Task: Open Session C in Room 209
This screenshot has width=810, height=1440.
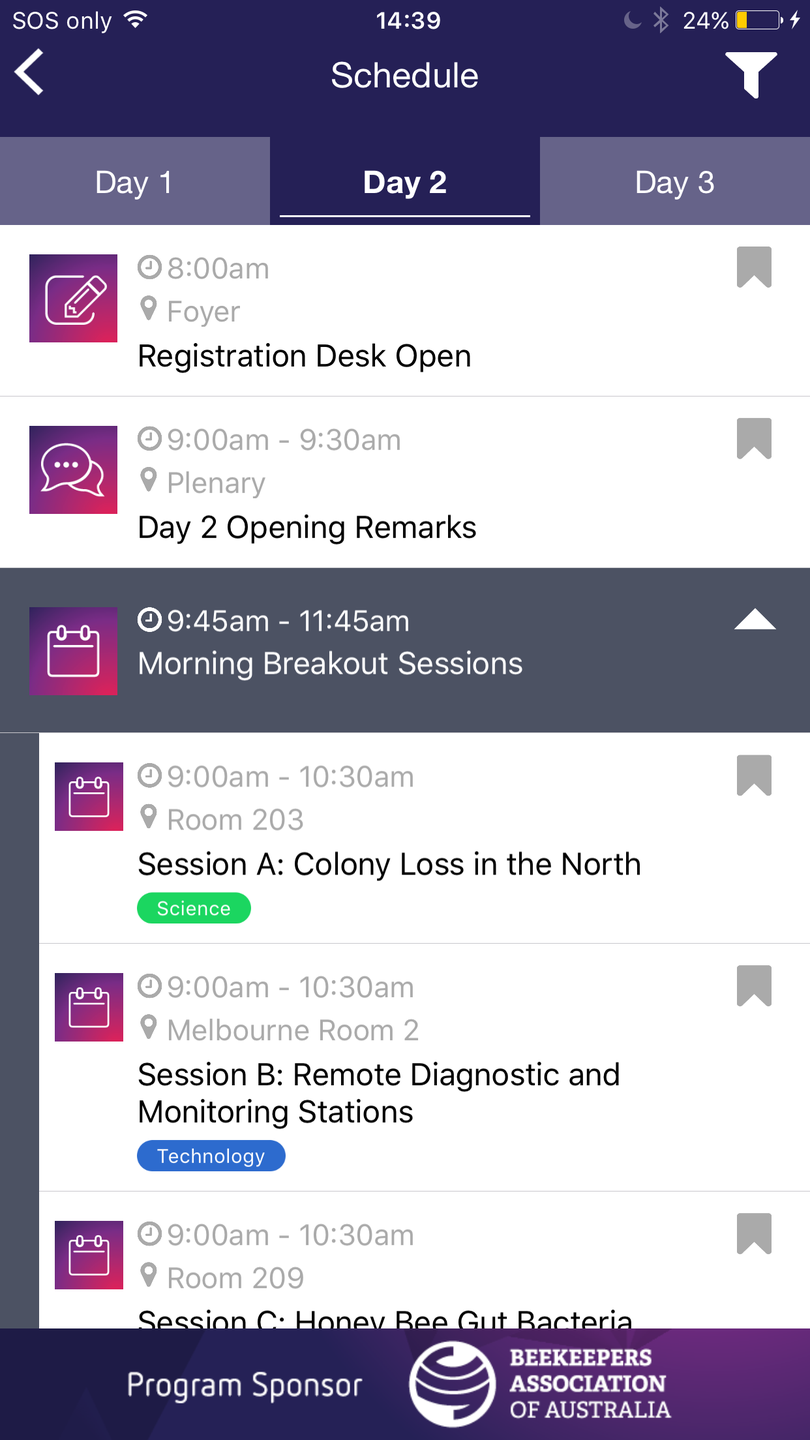Action: point(385,1300)
